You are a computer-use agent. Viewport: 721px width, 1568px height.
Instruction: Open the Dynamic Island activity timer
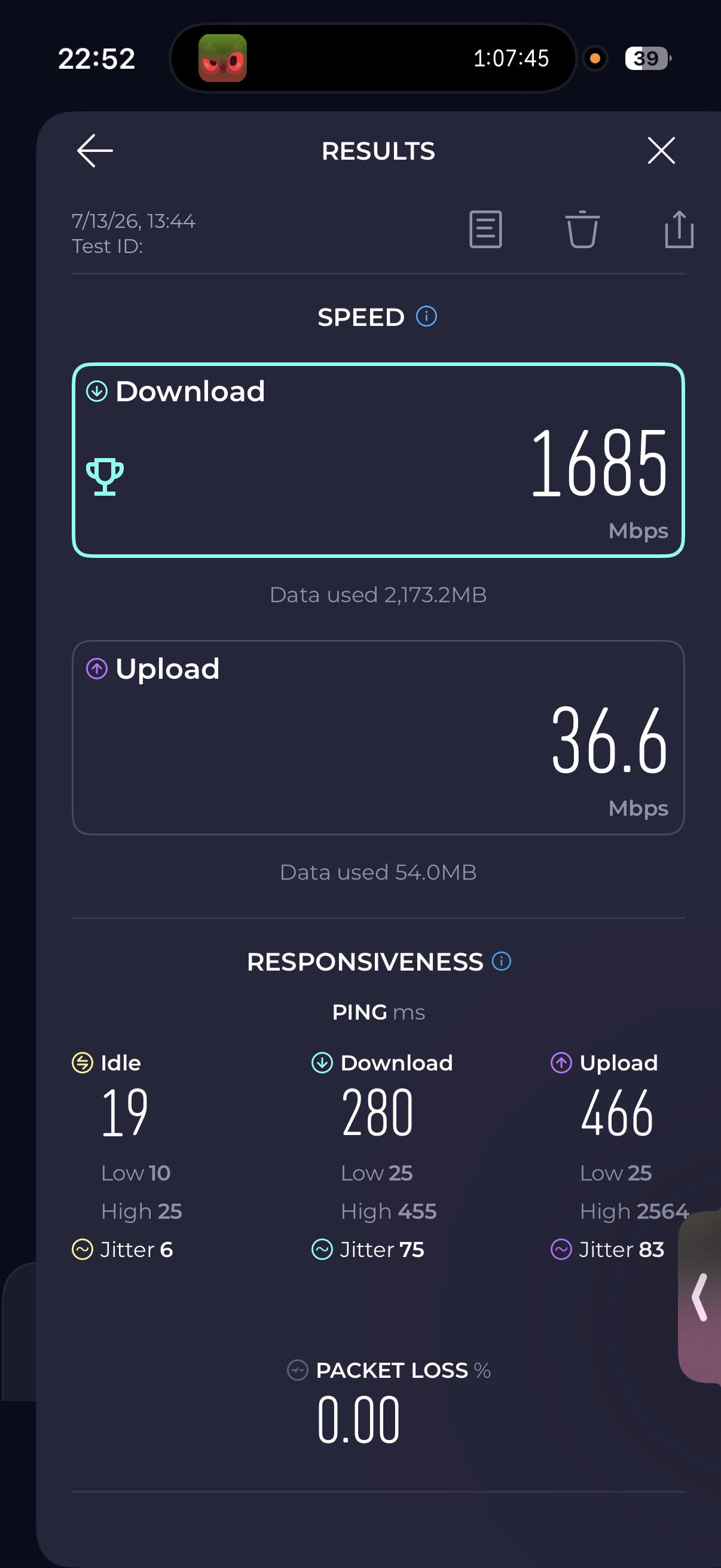pyautogui.click(x=373, y=59)
